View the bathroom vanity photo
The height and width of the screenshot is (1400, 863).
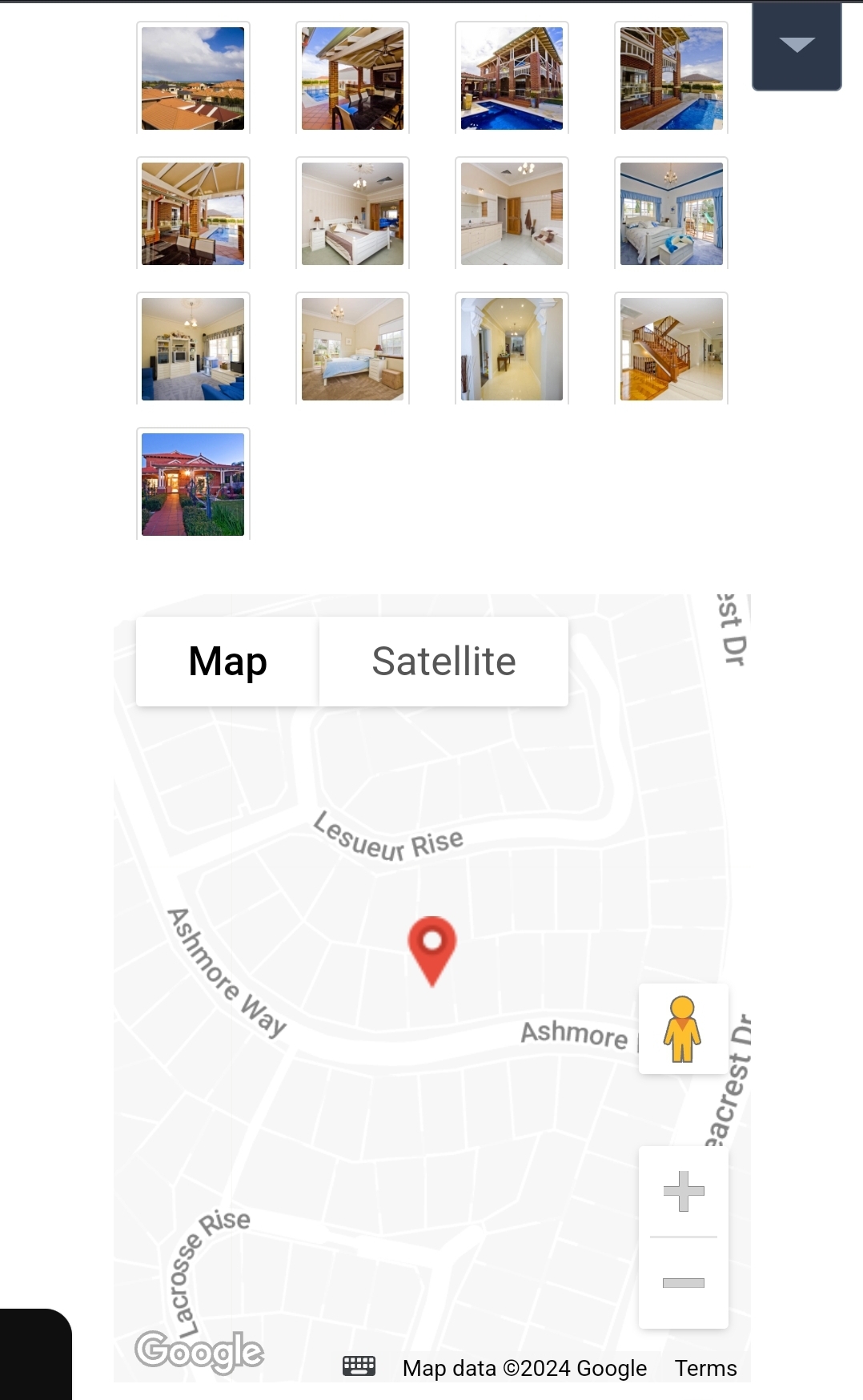coord(512,214)
